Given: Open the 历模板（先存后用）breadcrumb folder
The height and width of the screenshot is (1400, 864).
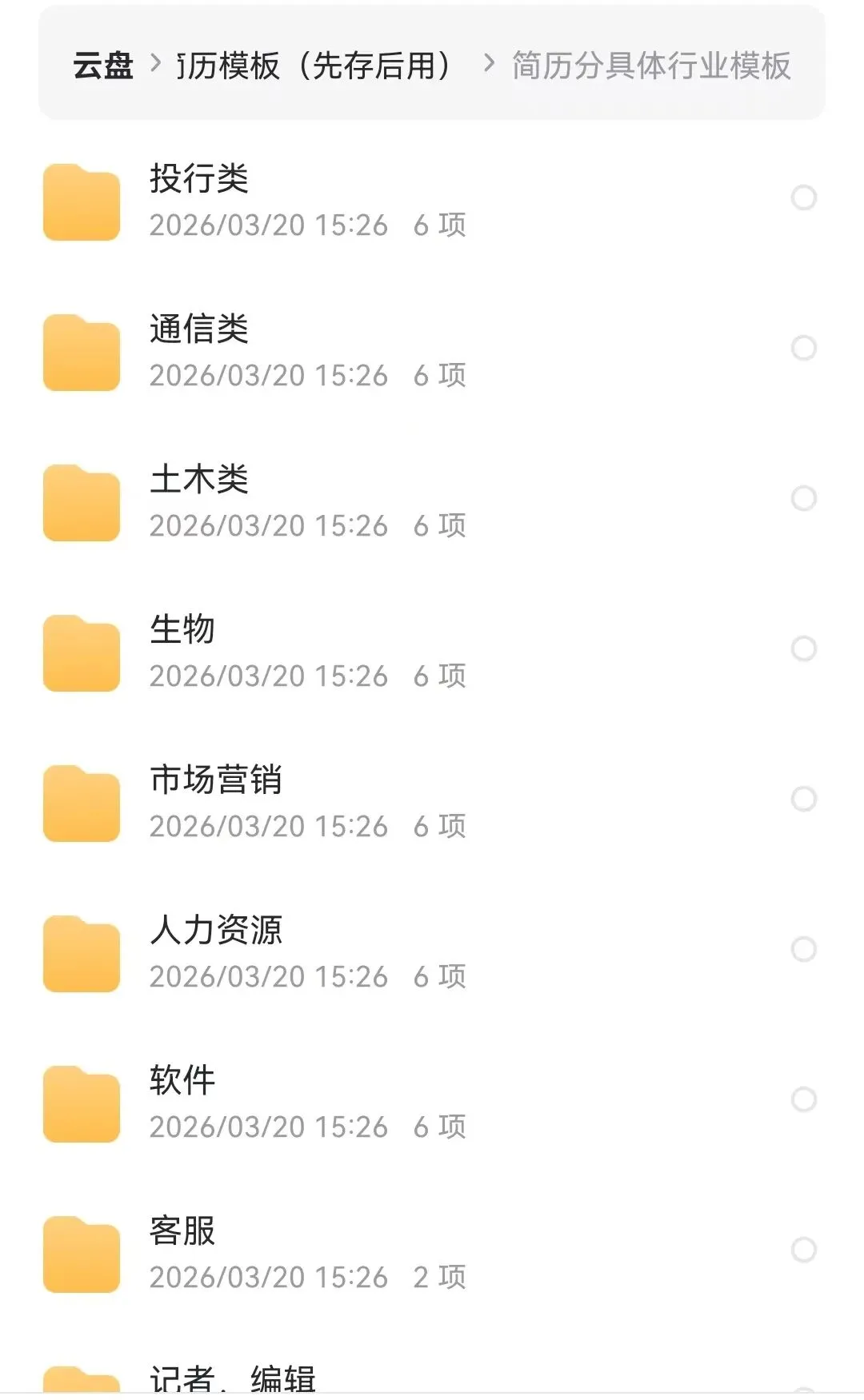Looking at the screenshot, I should click(x=314, y=65).
